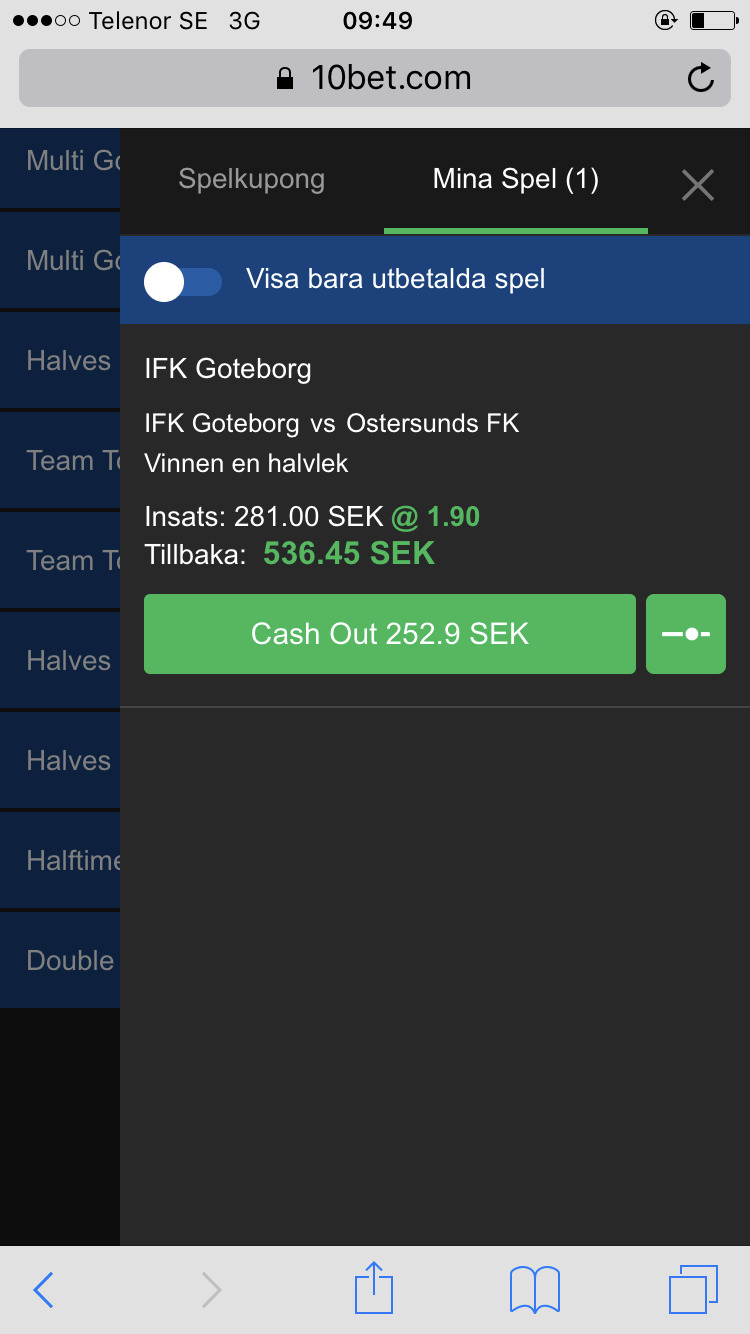Cash out 252.9 SEK

[390, 634]
